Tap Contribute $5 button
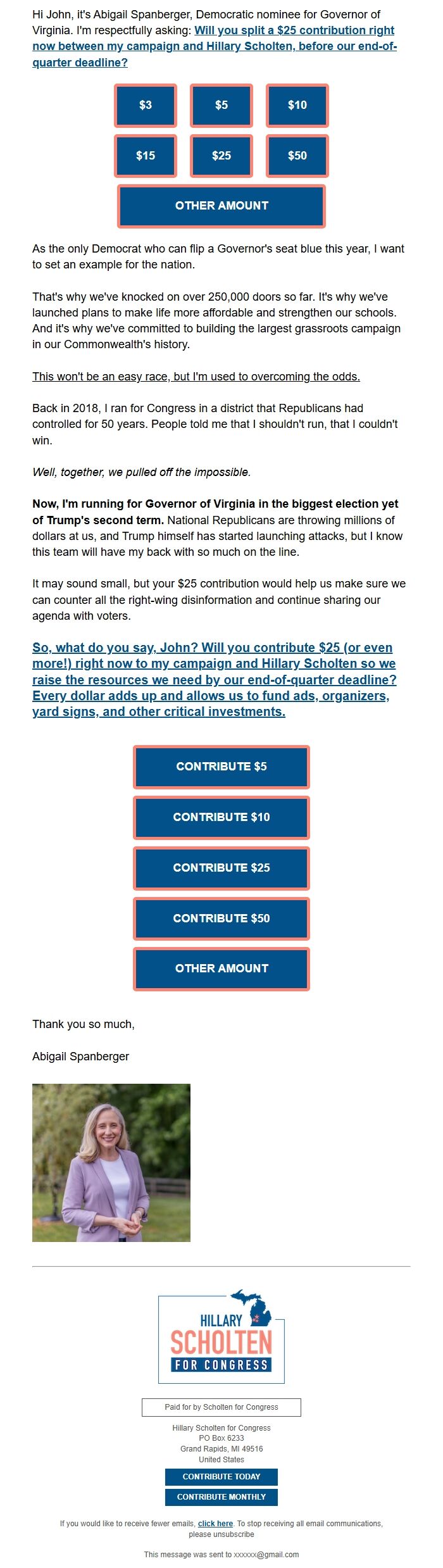443x1568 pixels. tap(221, 767)
